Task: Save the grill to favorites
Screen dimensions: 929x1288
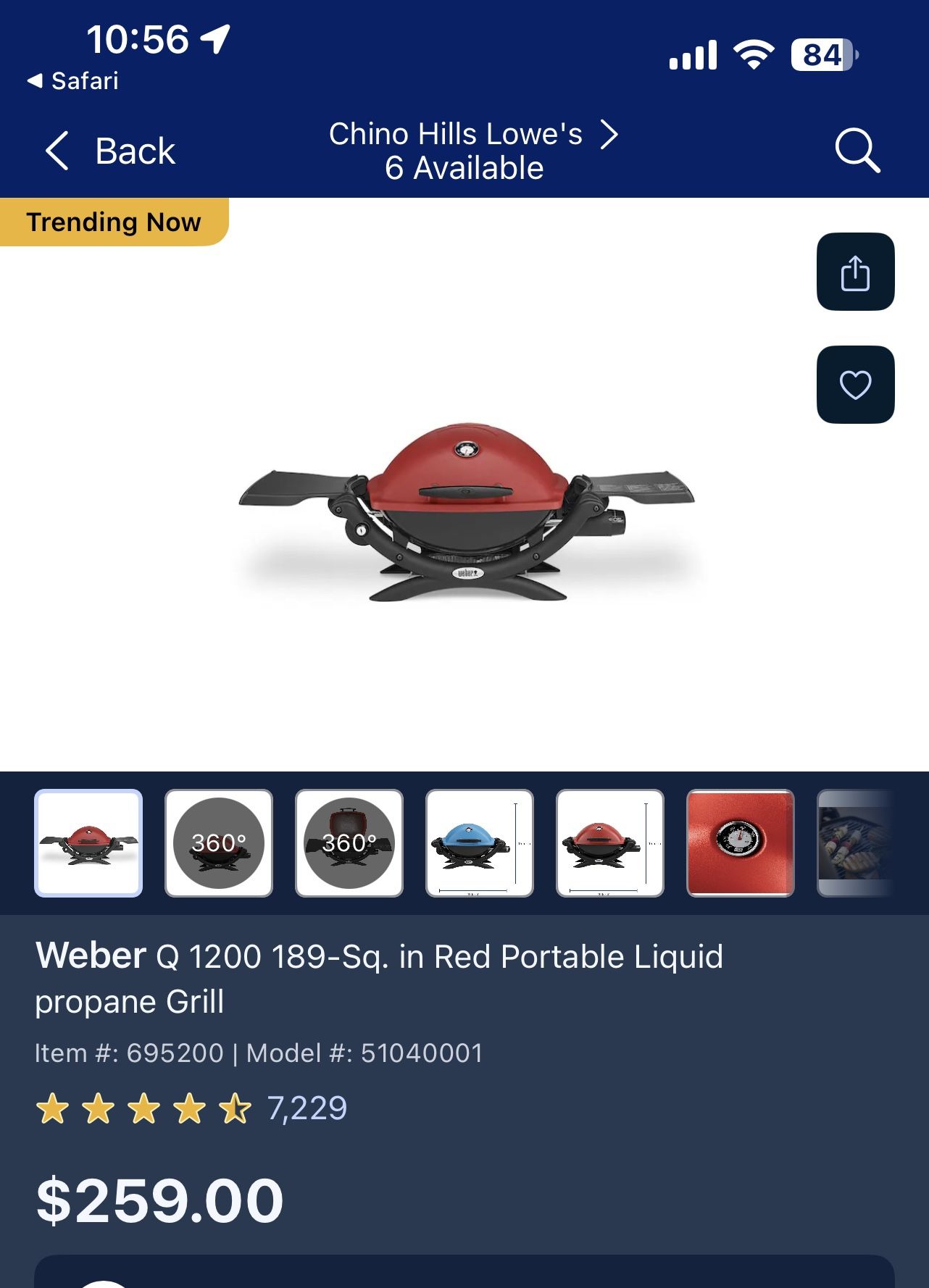Action: coord(855,385)
